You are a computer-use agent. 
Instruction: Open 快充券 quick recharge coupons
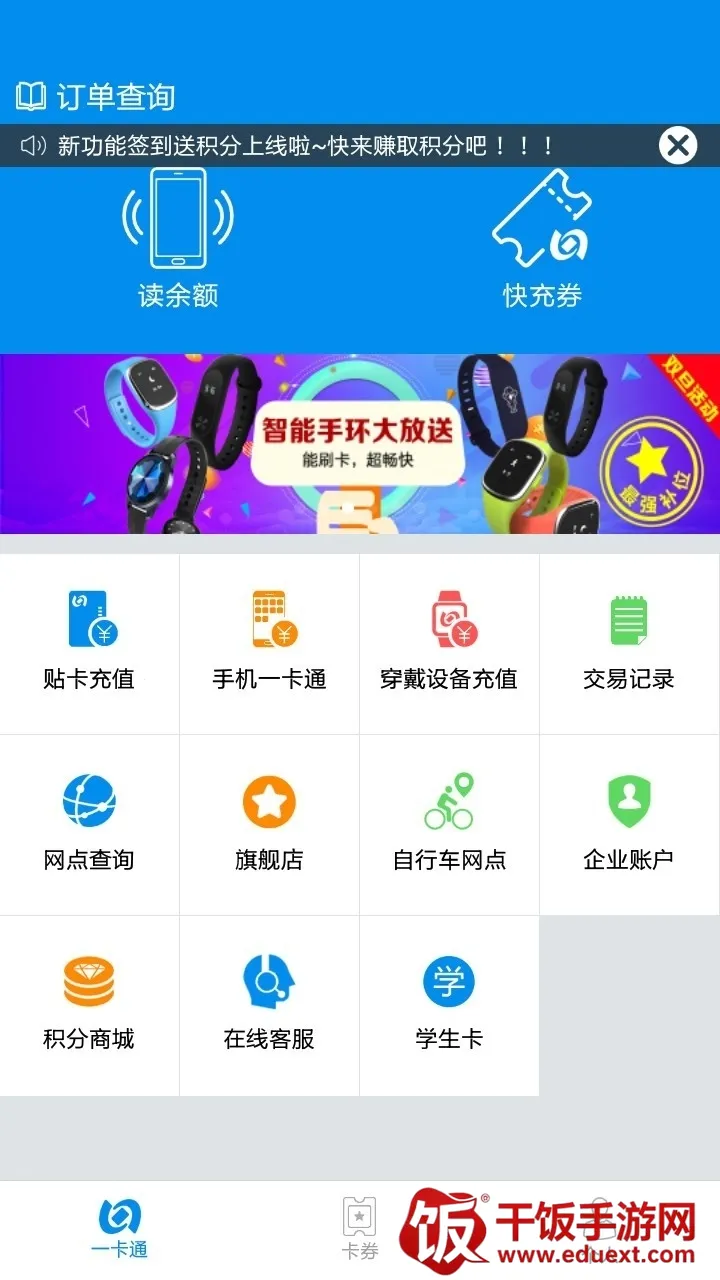(x=542, y=239)
